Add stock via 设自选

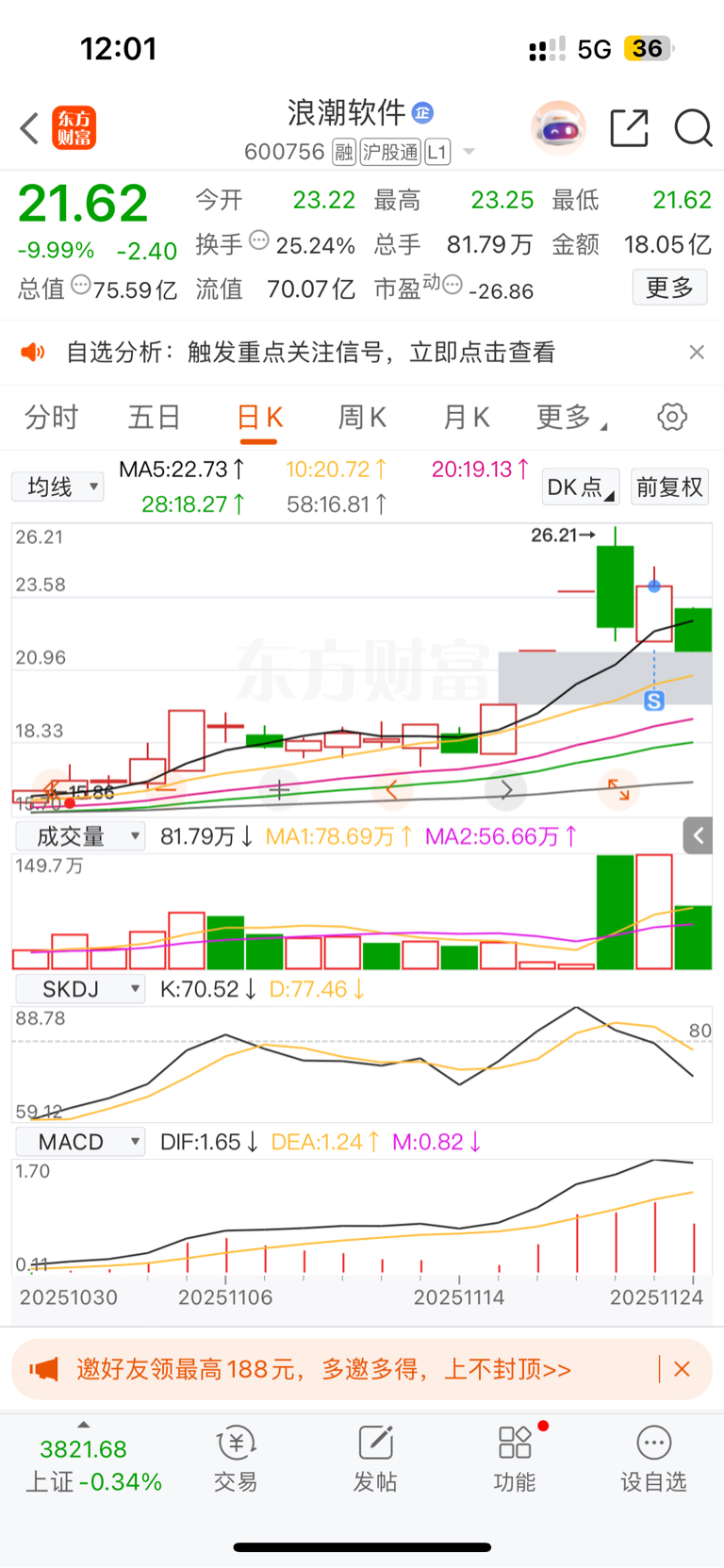[x=653, y=1458]
